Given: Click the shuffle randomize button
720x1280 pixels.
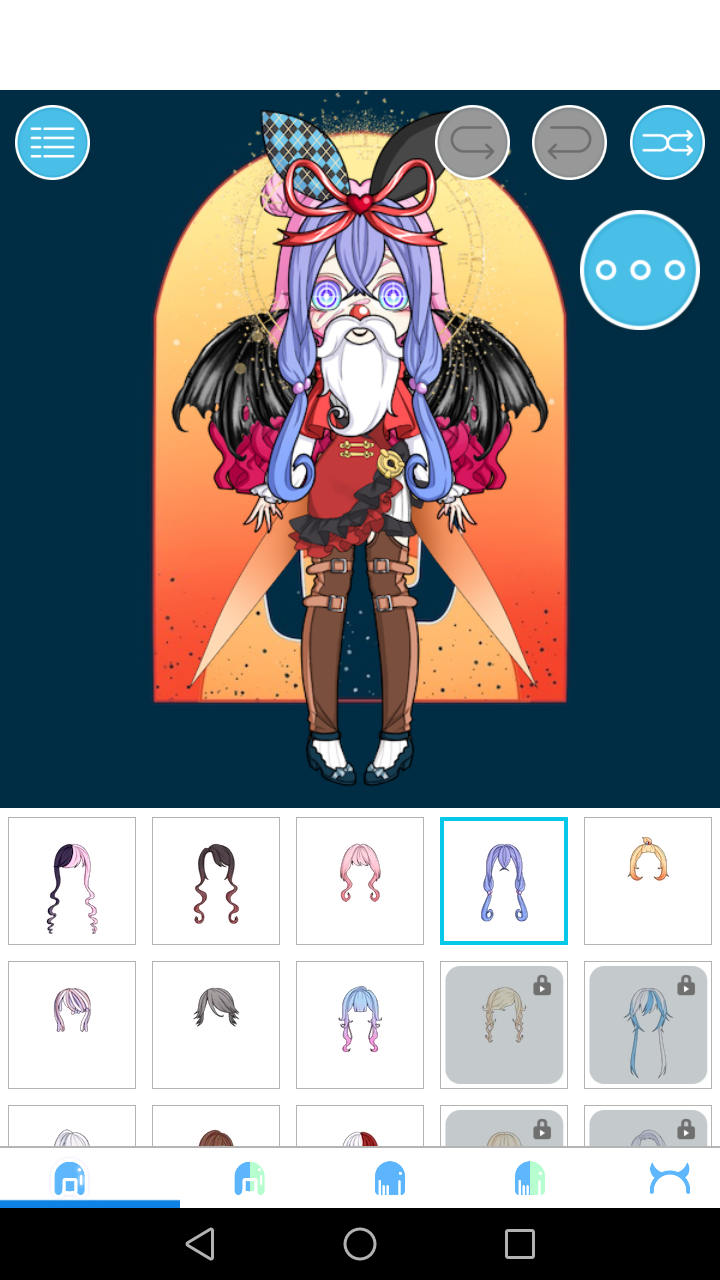Looking at the screenshot, I should (x=667, y=142).
